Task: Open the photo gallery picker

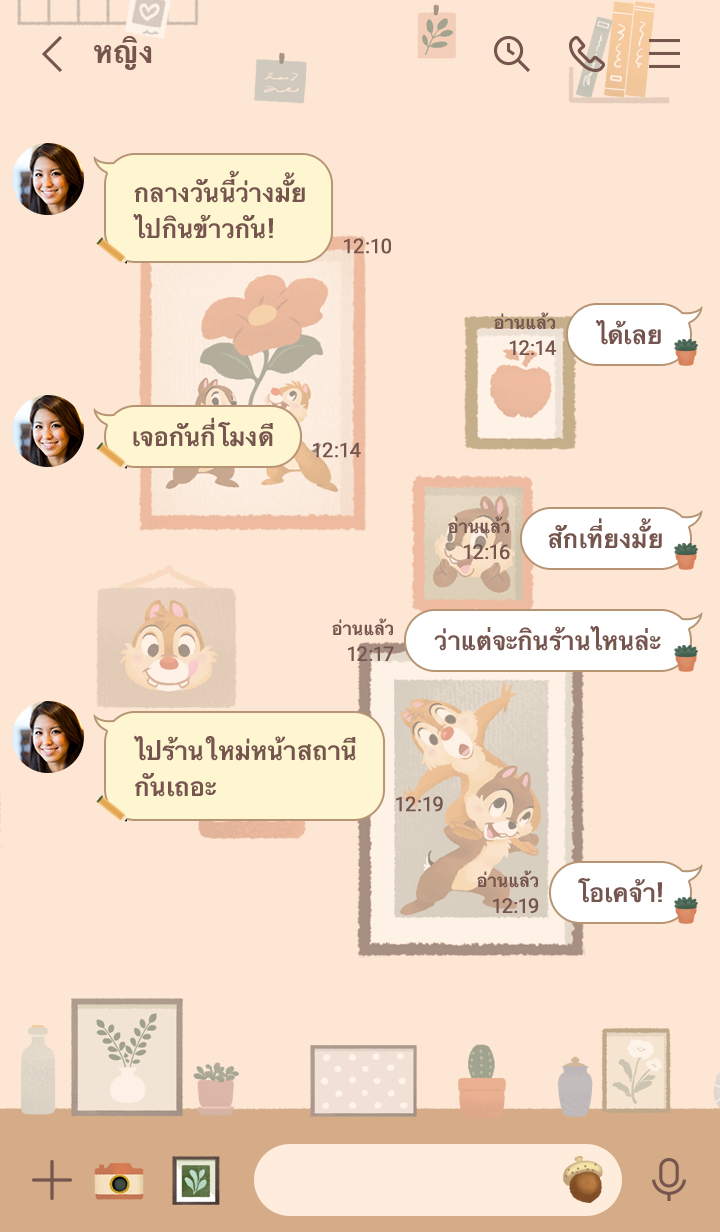Action: (196, 1181)
